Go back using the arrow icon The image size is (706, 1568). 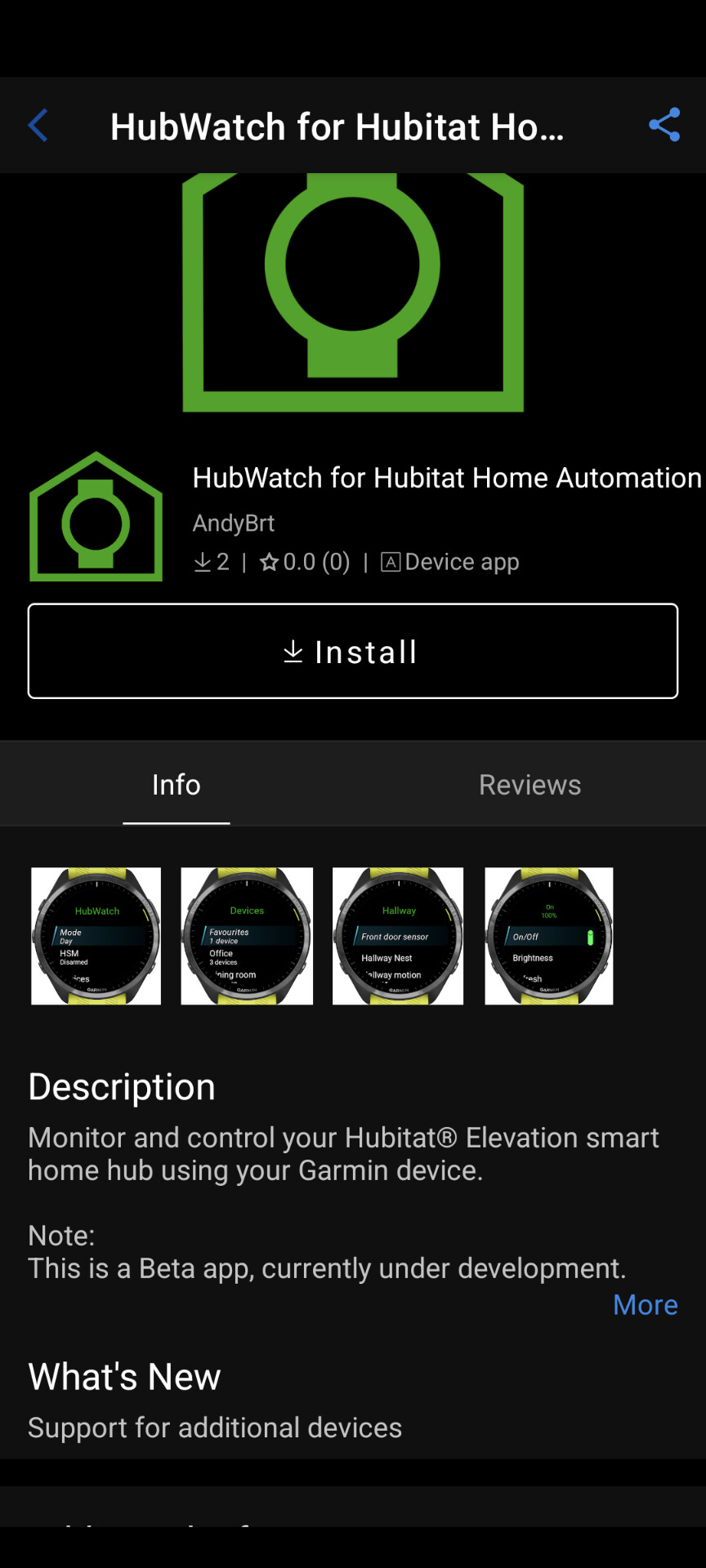point(38,126)
